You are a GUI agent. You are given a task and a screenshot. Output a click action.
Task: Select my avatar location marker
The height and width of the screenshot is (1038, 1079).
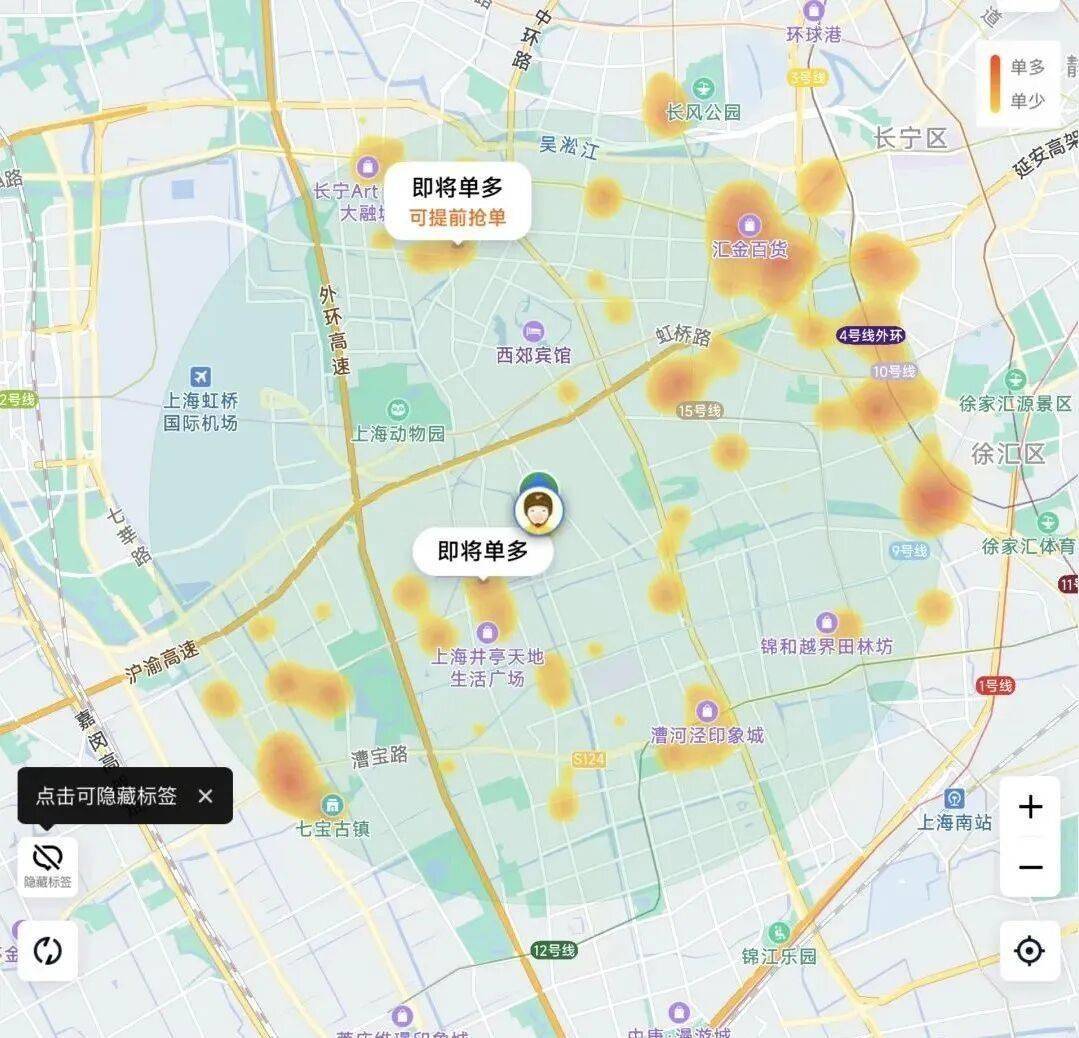(x=539, y=511)
